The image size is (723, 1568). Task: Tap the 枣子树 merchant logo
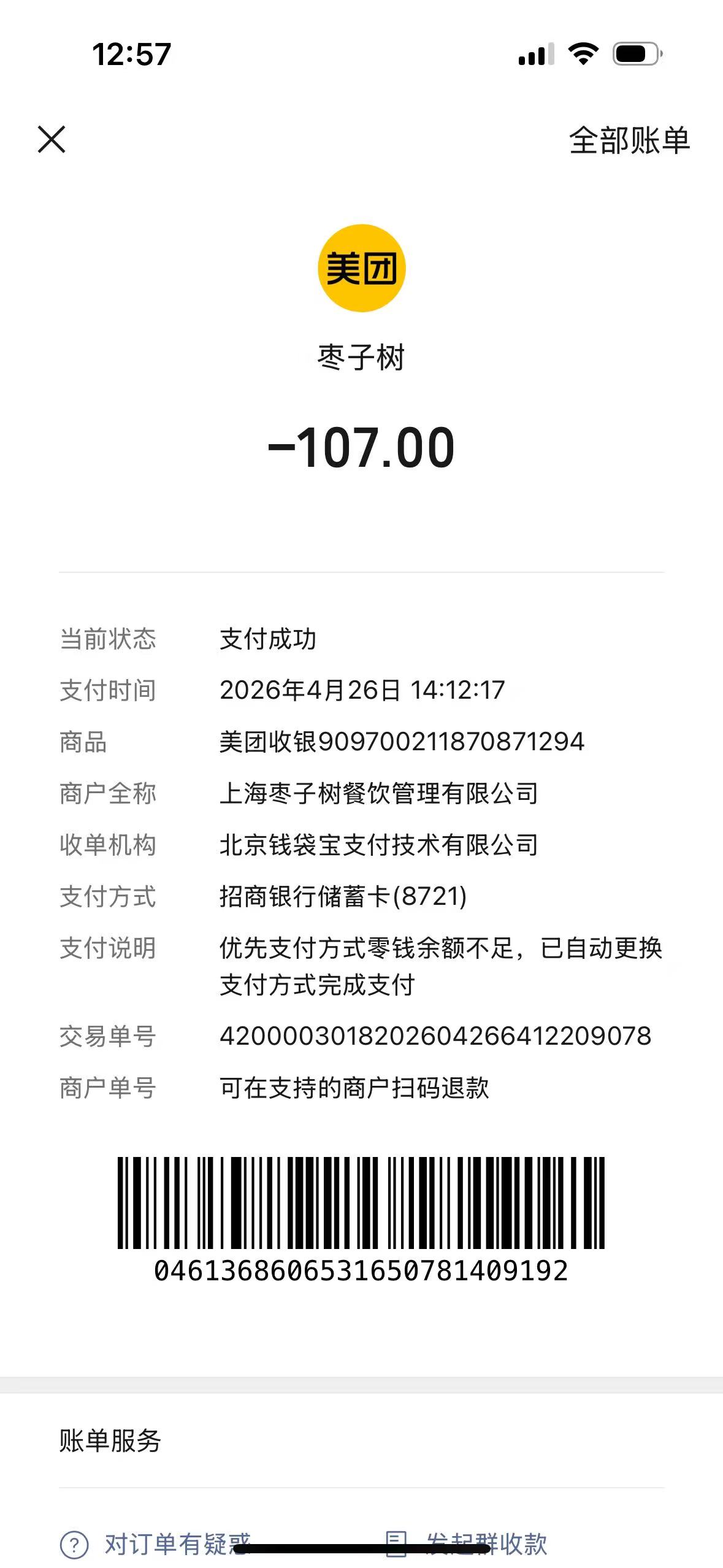coord(361,268)
